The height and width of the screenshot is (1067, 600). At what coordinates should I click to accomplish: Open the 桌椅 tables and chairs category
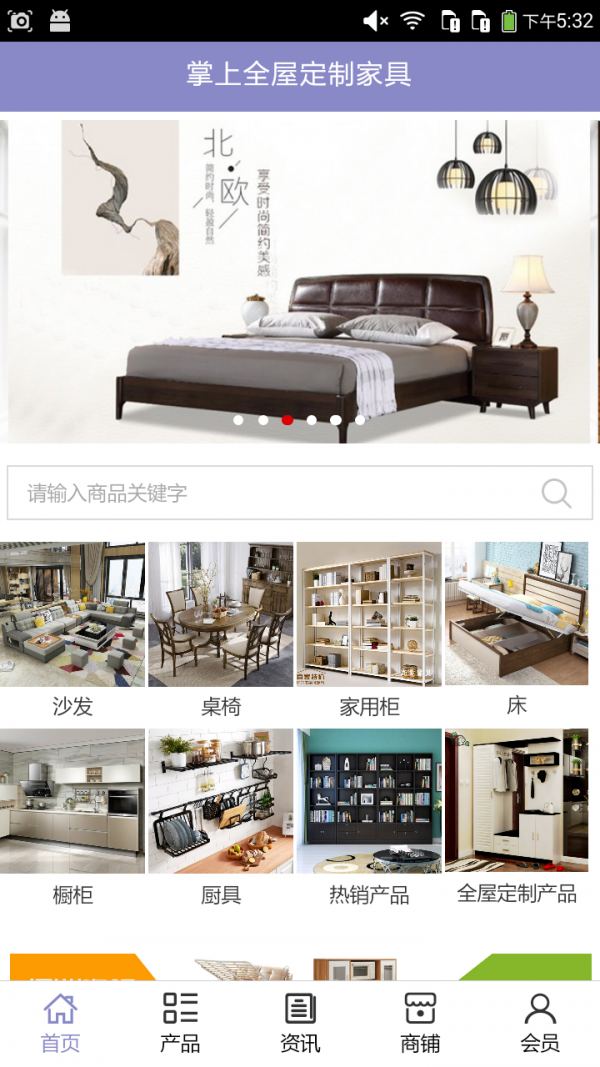click(x=221, y=630)
